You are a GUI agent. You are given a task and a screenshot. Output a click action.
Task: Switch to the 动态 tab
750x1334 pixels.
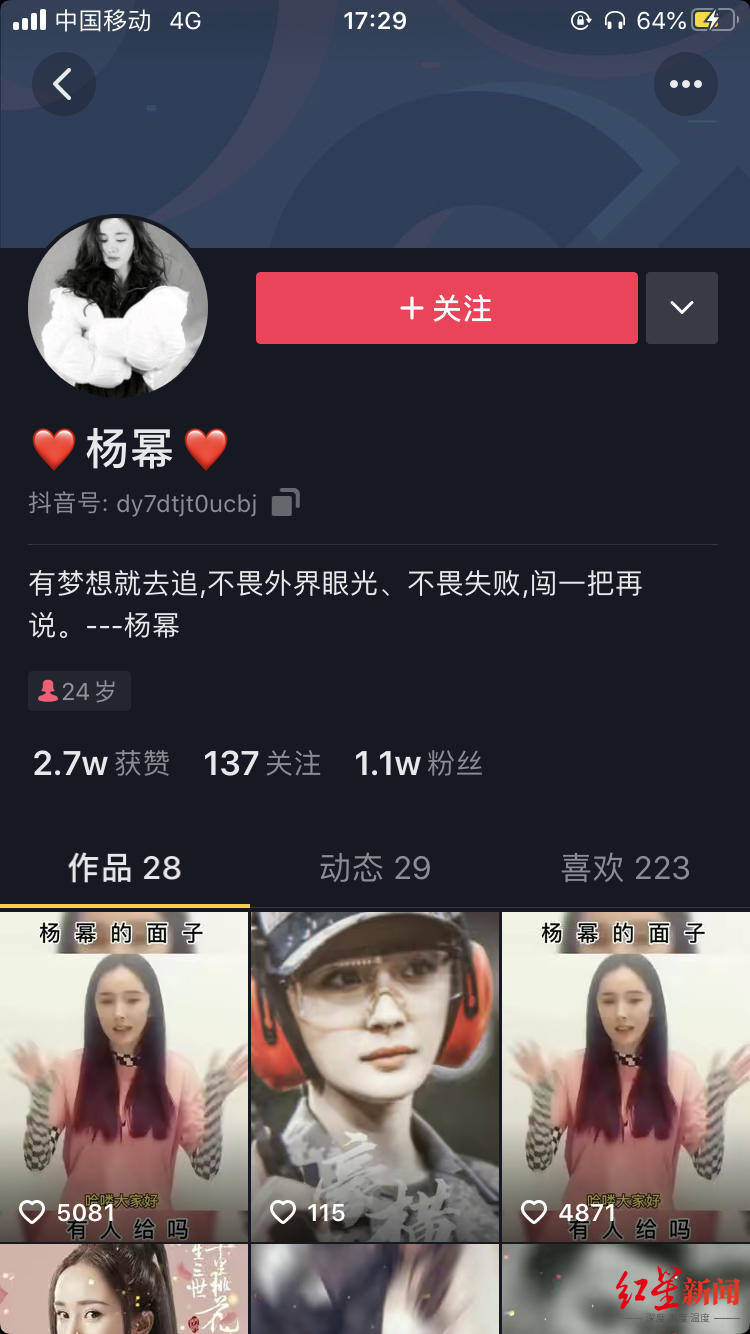point(375,868)
